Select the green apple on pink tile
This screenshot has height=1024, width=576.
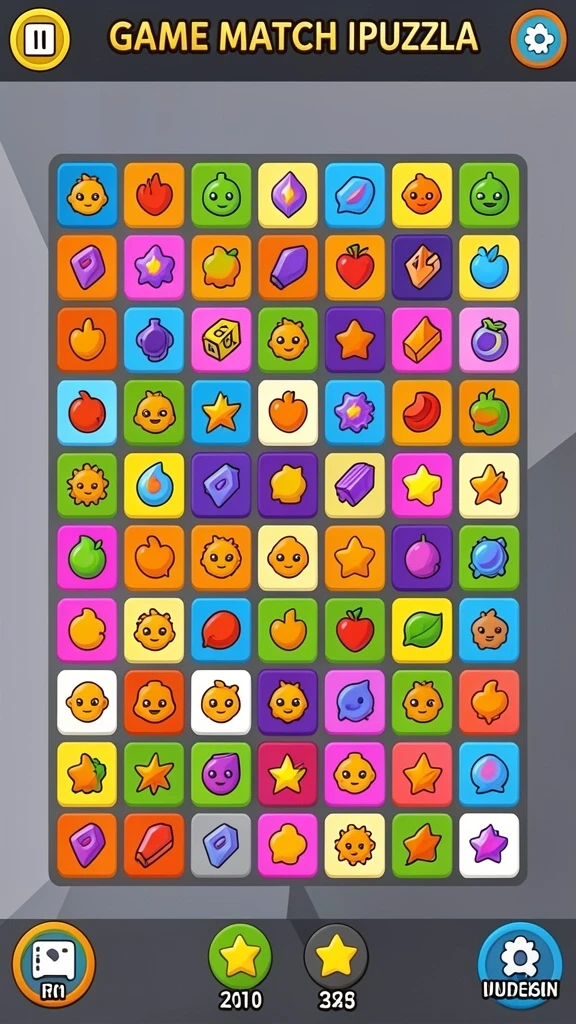pos(87,557)
